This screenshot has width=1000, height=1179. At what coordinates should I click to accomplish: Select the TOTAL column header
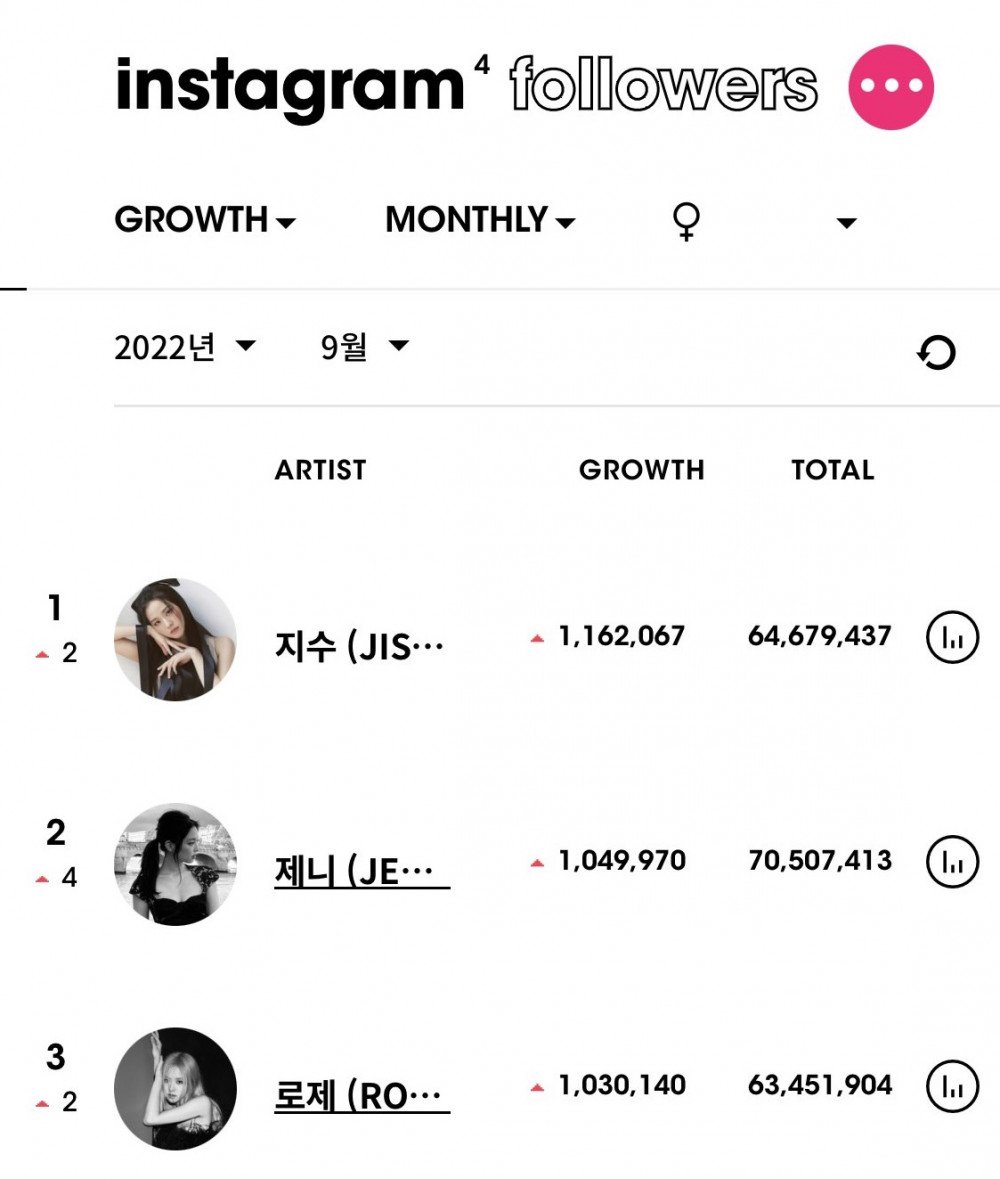point(832,469)
